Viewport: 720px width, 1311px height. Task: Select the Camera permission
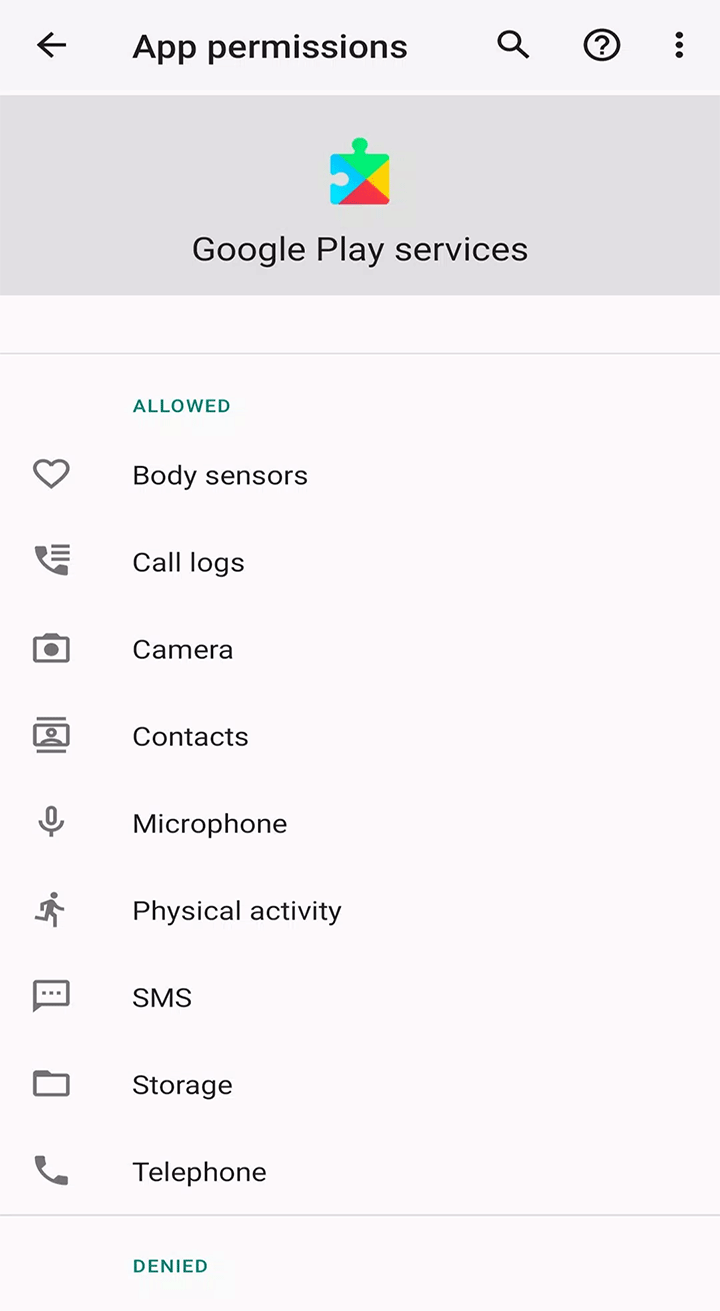(x=182, y=649)
